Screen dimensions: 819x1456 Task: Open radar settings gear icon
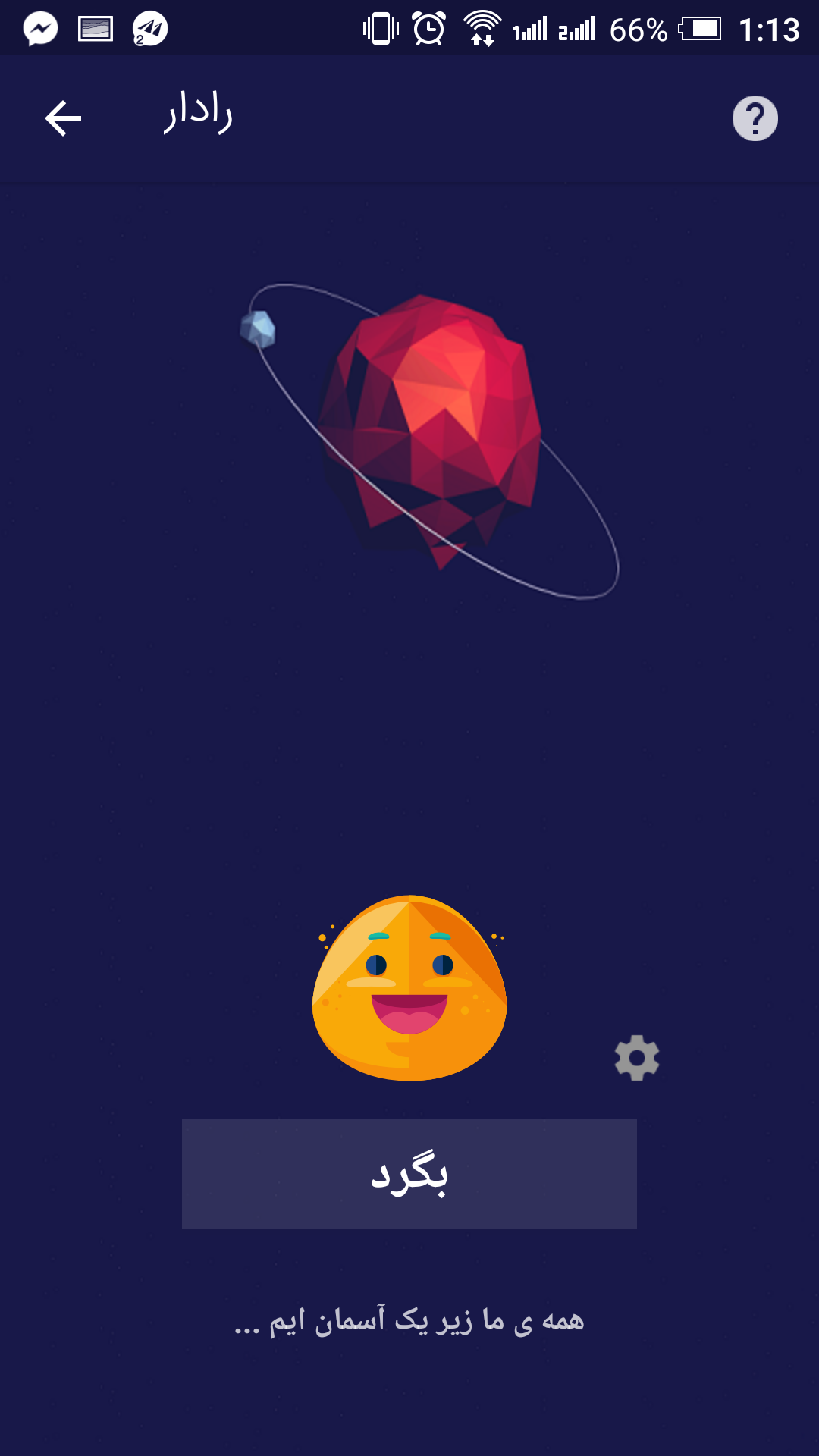pos(636,1057)
